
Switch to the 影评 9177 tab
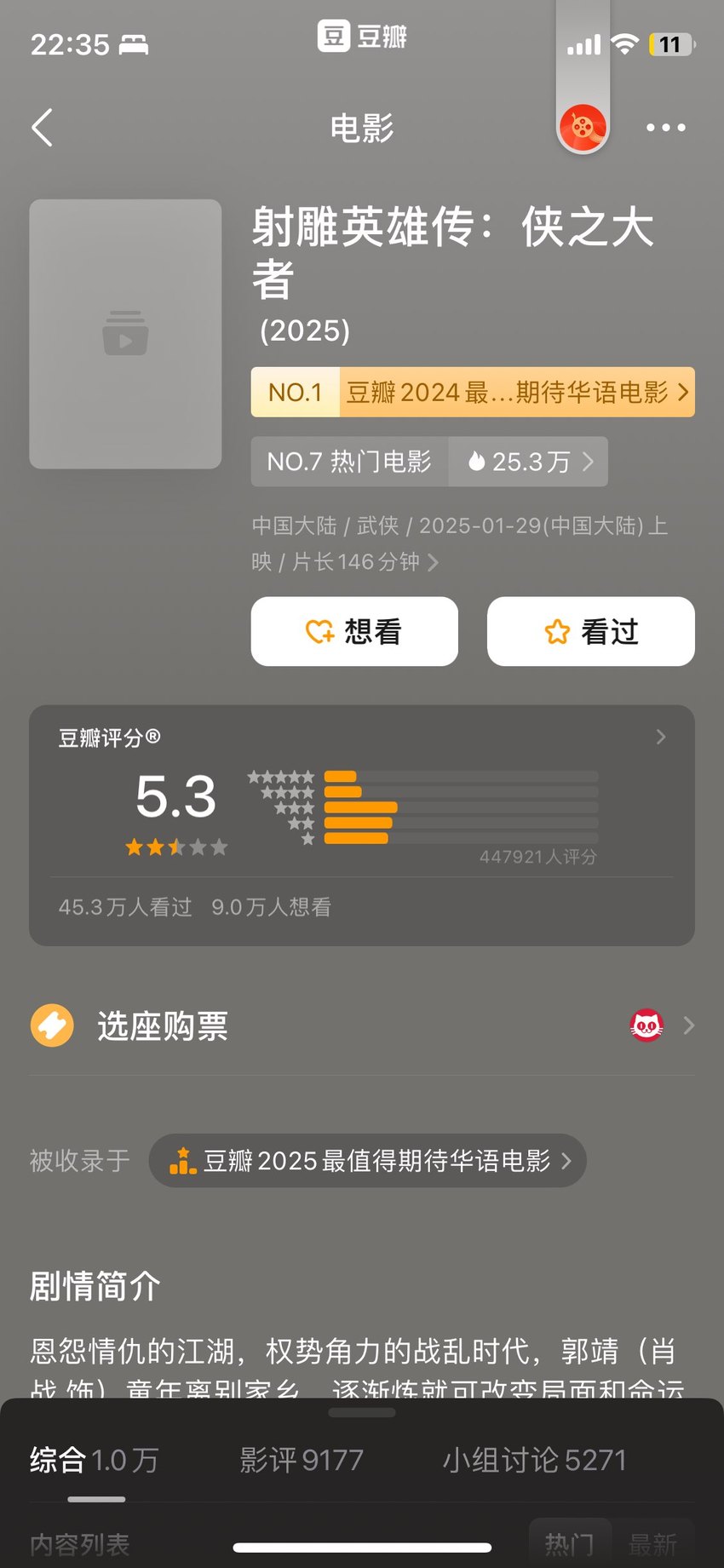click(302, 1460)
